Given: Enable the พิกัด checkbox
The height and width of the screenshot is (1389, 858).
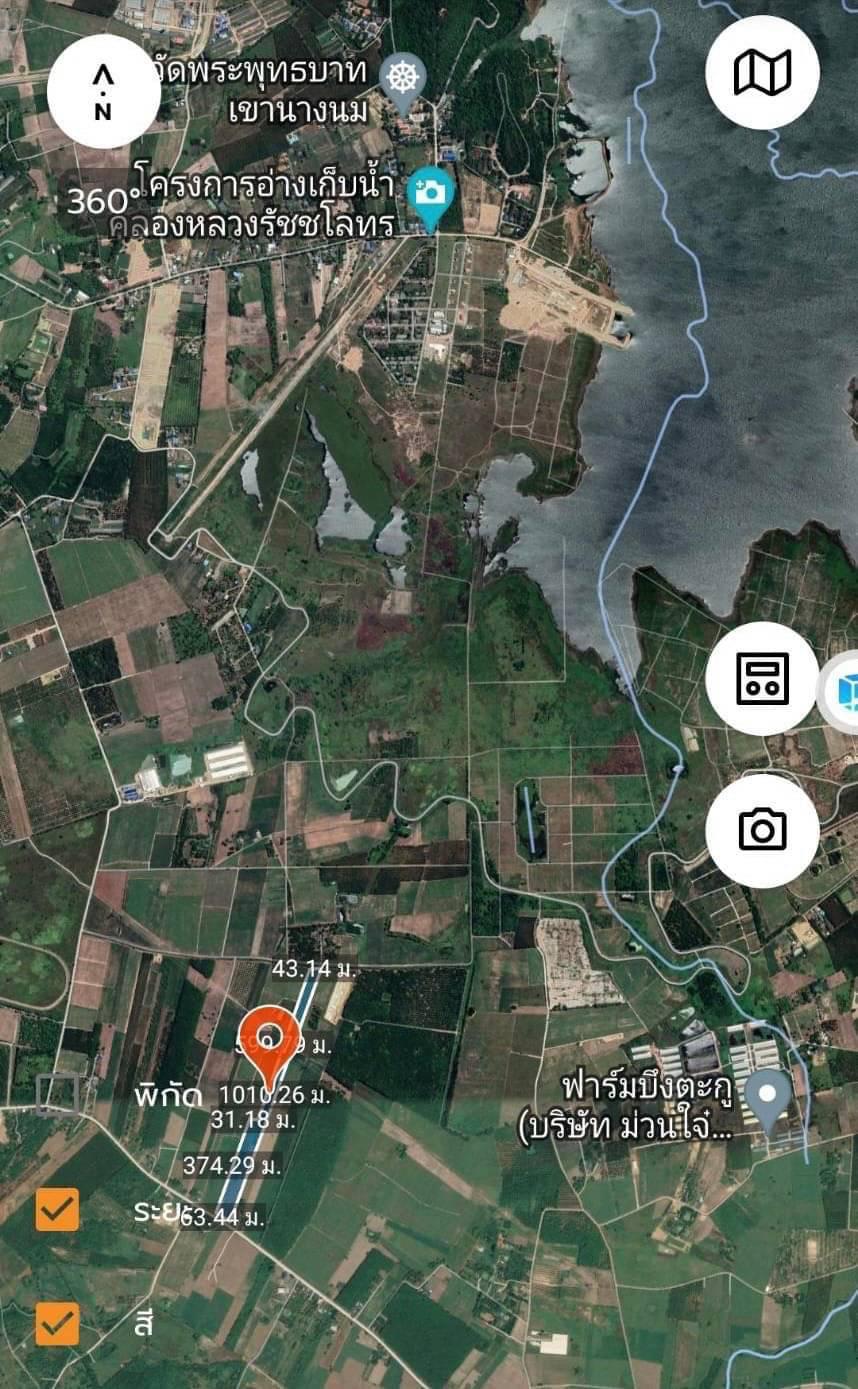Looking at the screenshot, I should pyautogui.click(x=57, y=1093).
